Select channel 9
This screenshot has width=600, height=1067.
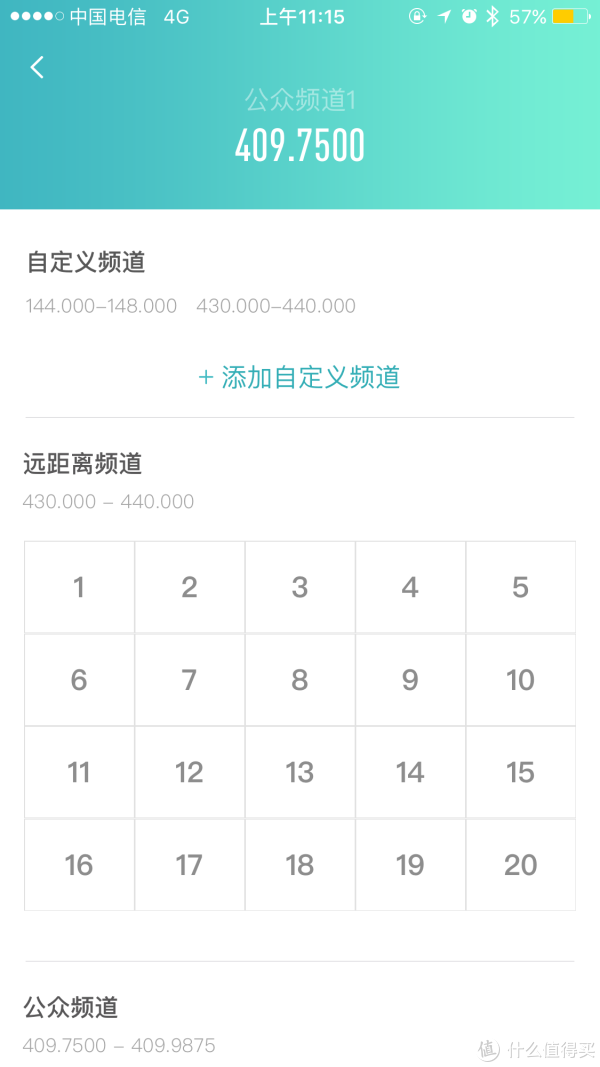tap(410, 680)
